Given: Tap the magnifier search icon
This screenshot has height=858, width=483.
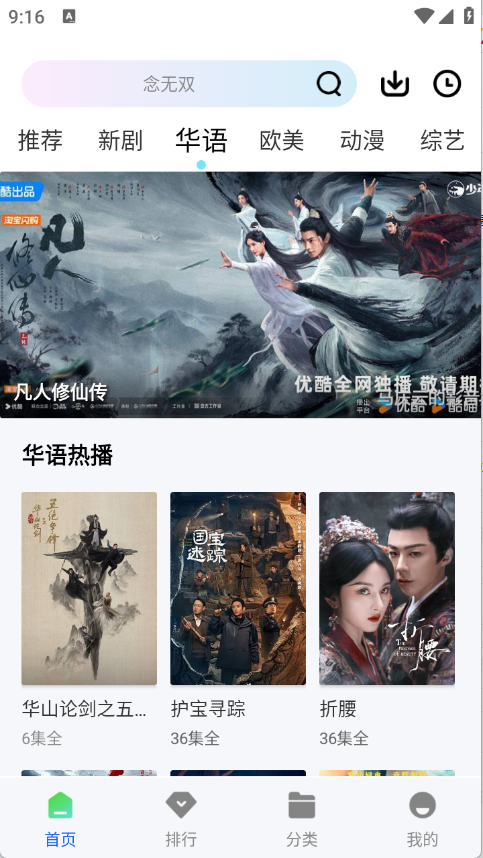Looking at the screenshot, I should coord(329,84).
